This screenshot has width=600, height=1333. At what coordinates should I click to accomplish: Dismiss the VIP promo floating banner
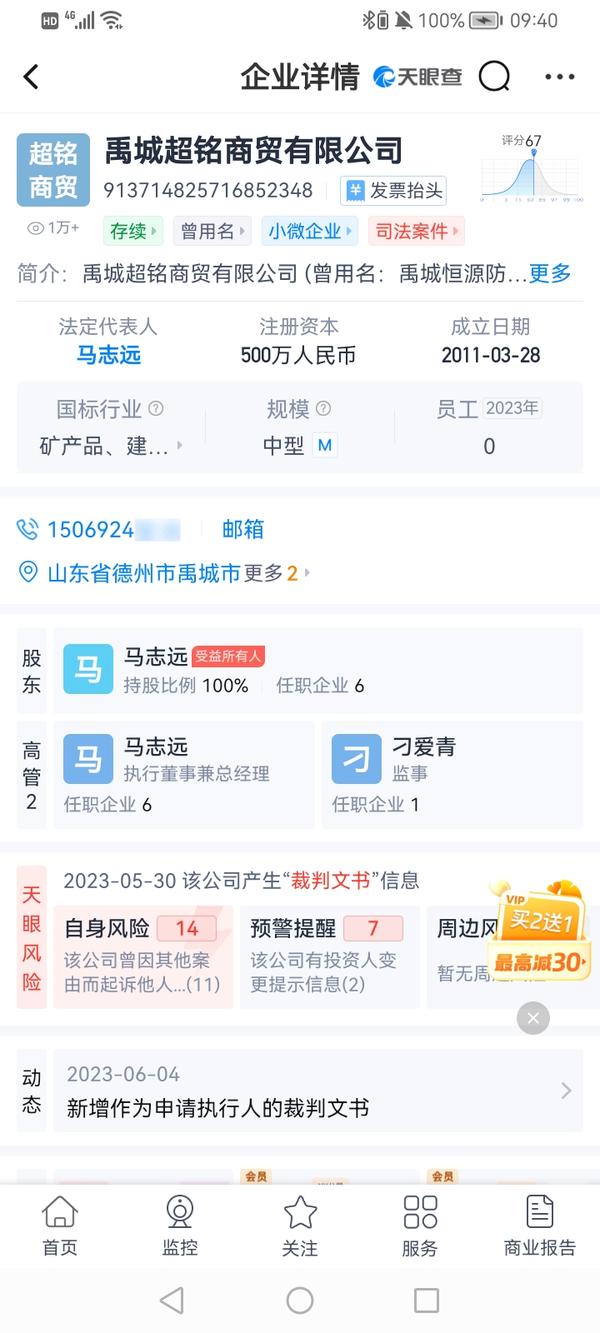tap(533, 1018)
